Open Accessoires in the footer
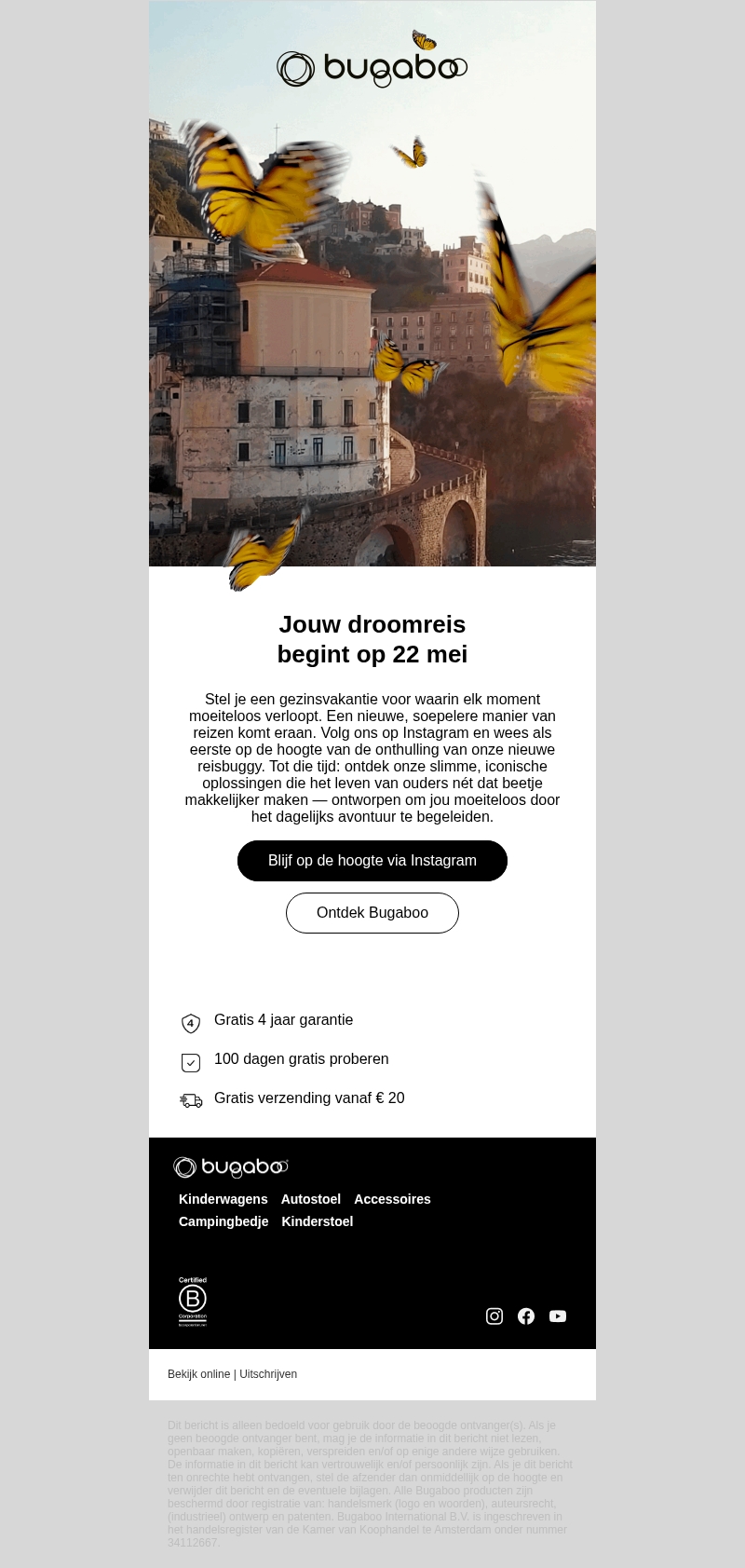The image size is (745, 1568). [x=392, y=1199]
